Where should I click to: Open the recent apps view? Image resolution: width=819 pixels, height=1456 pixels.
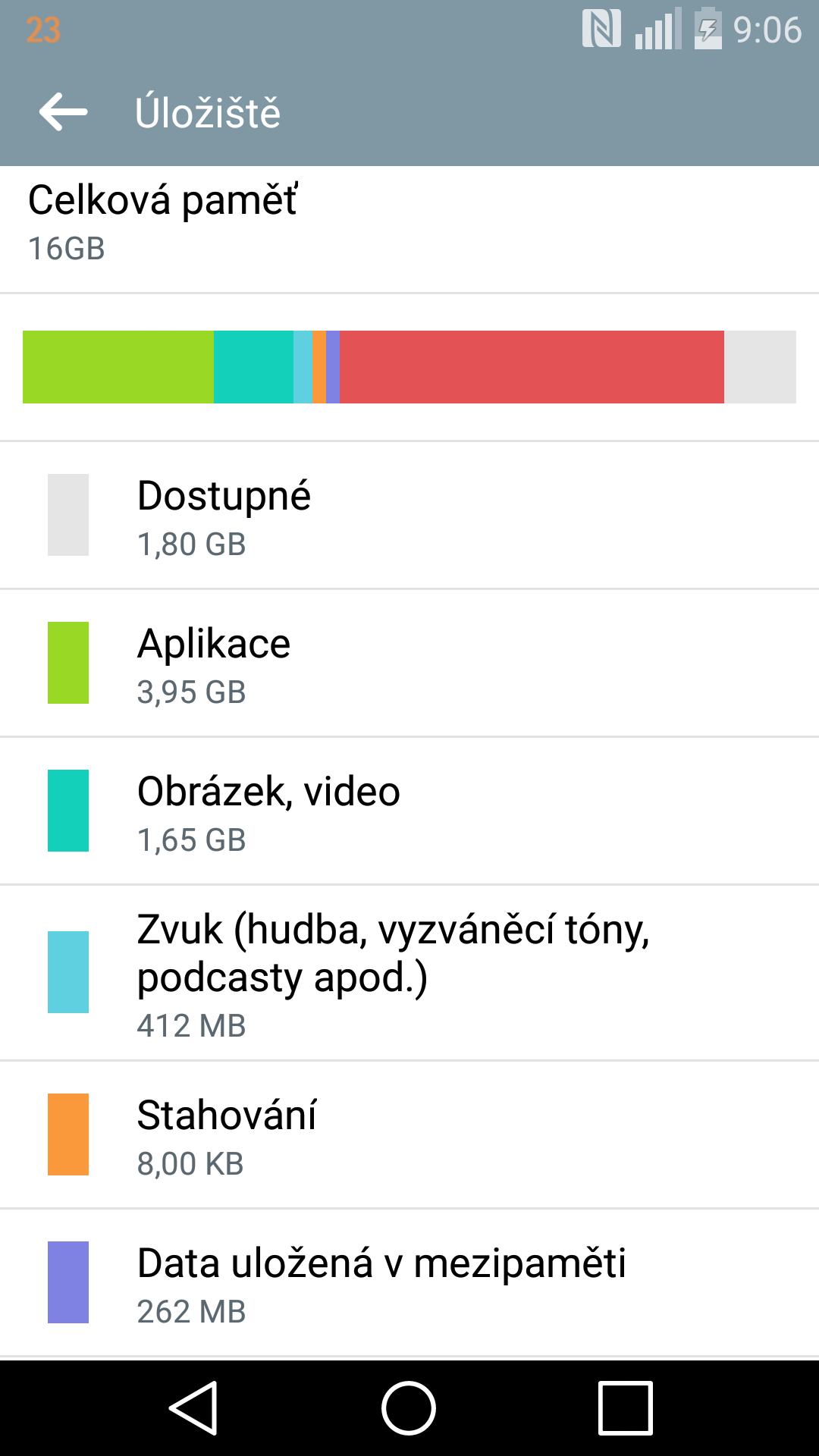(625, 1408)
